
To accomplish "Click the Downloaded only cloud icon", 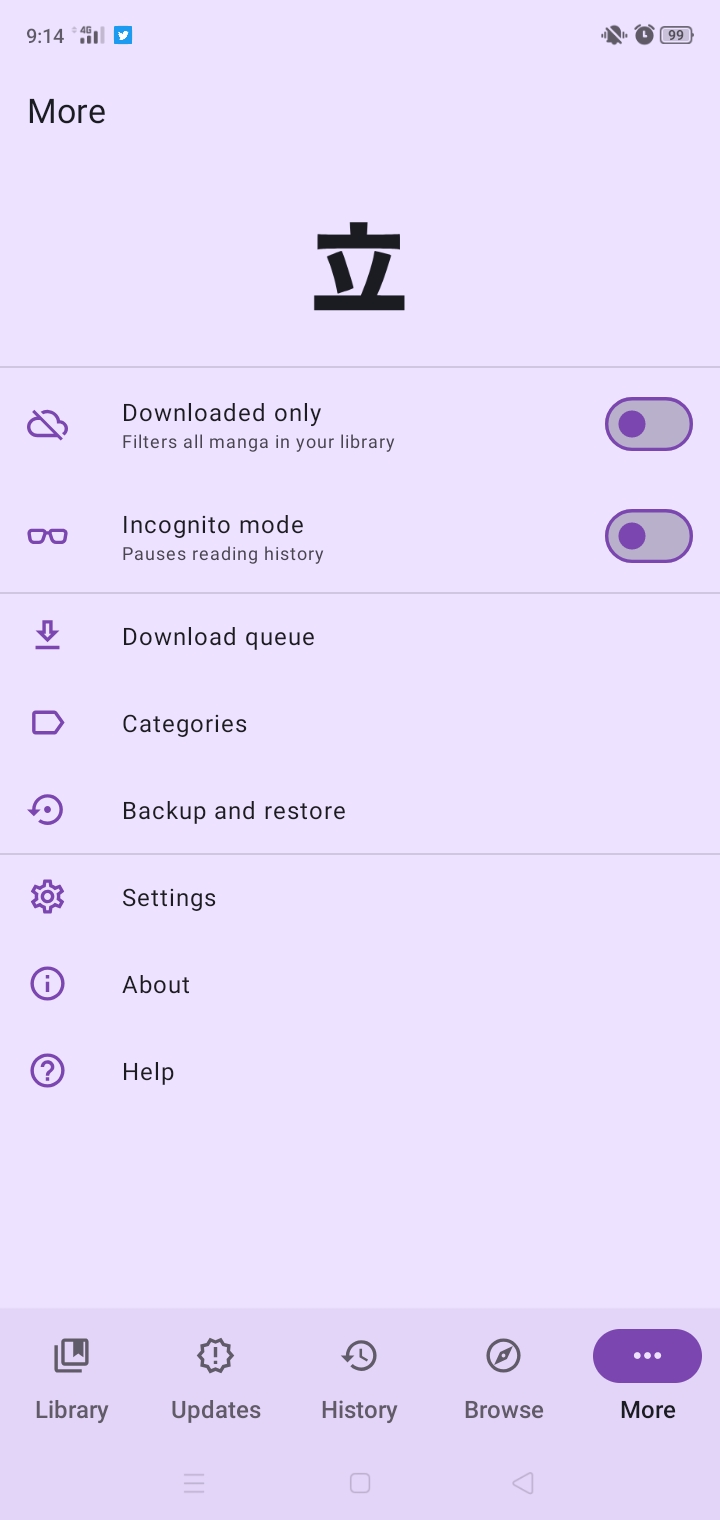I will click(47, 424).
